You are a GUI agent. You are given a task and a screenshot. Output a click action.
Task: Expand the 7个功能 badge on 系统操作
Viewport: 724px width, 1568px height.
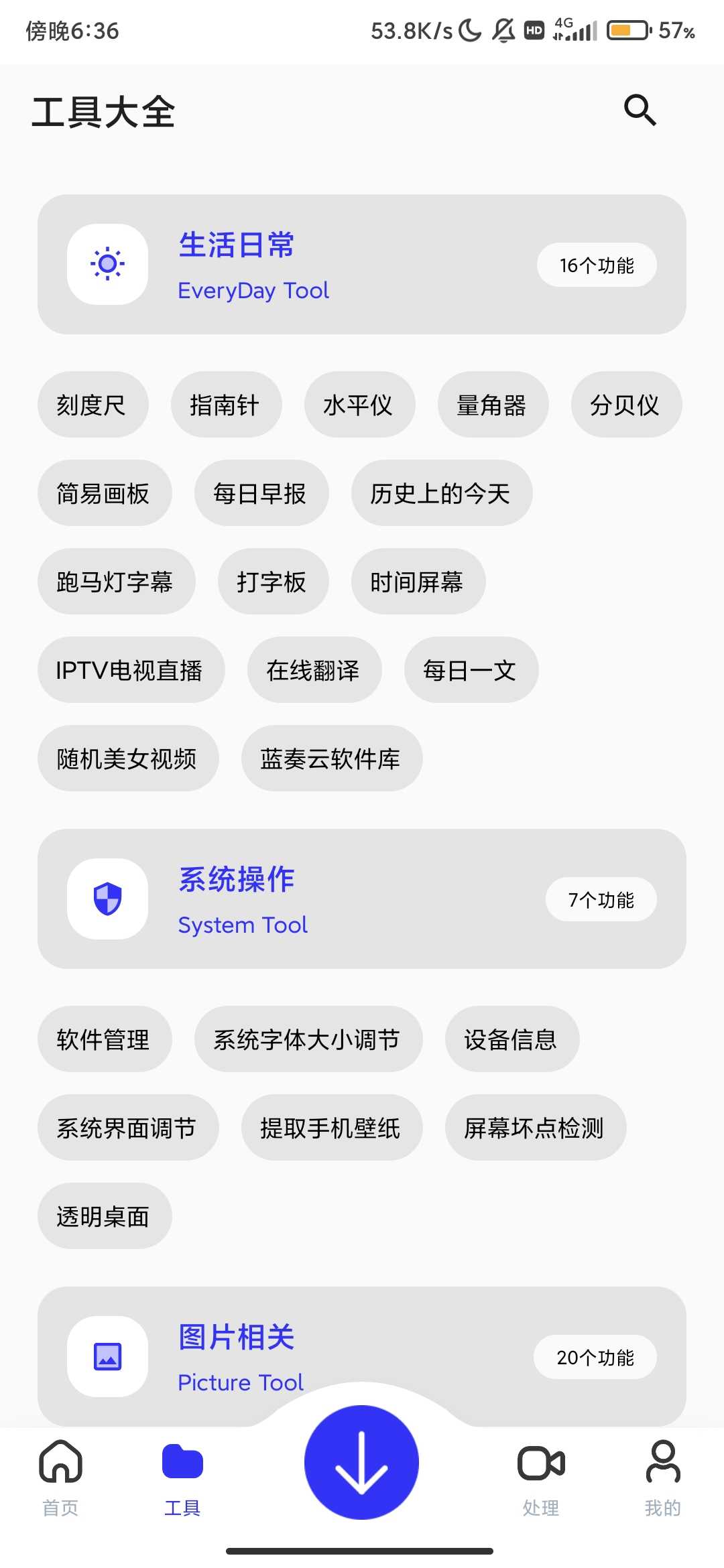(x=601, y=899)
